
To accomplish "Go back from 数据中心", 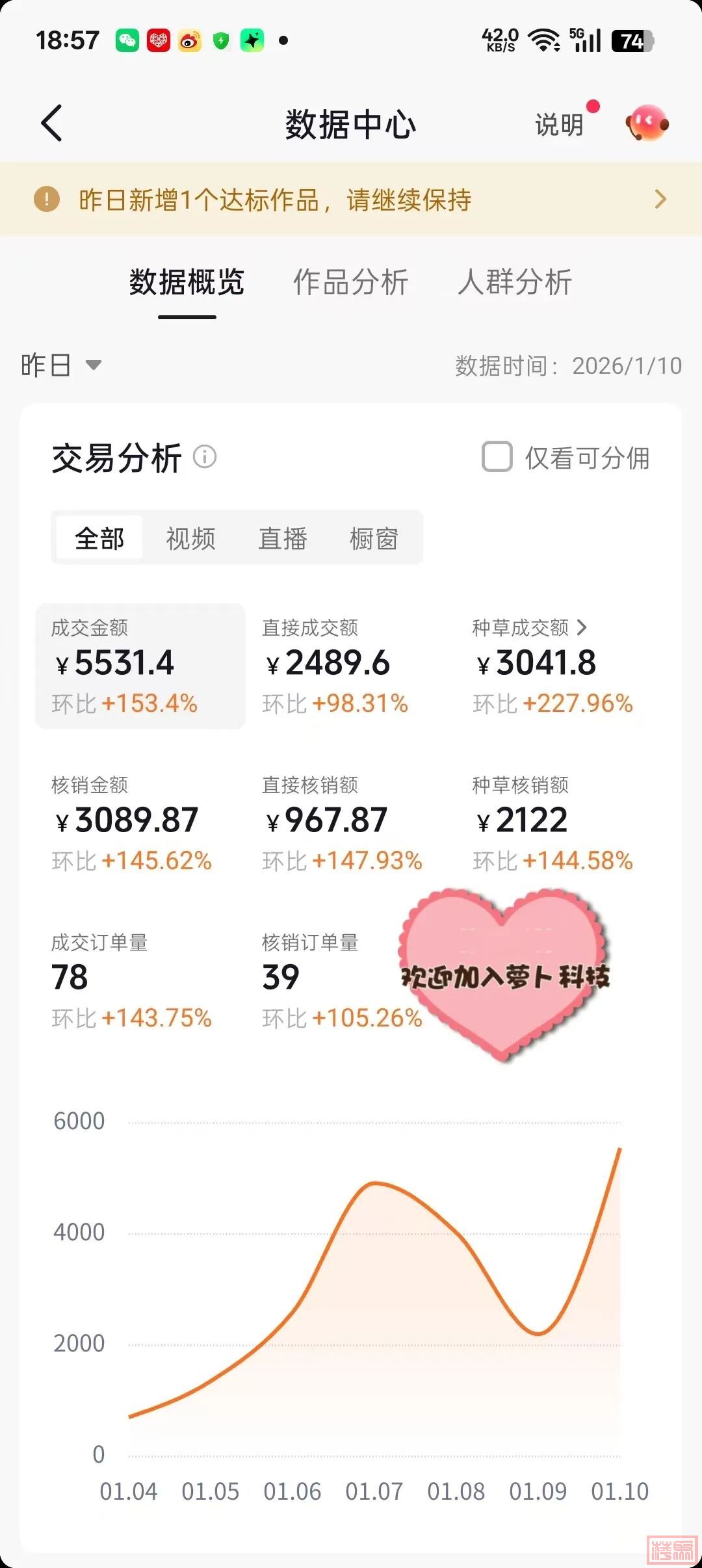I will [52, 123].
